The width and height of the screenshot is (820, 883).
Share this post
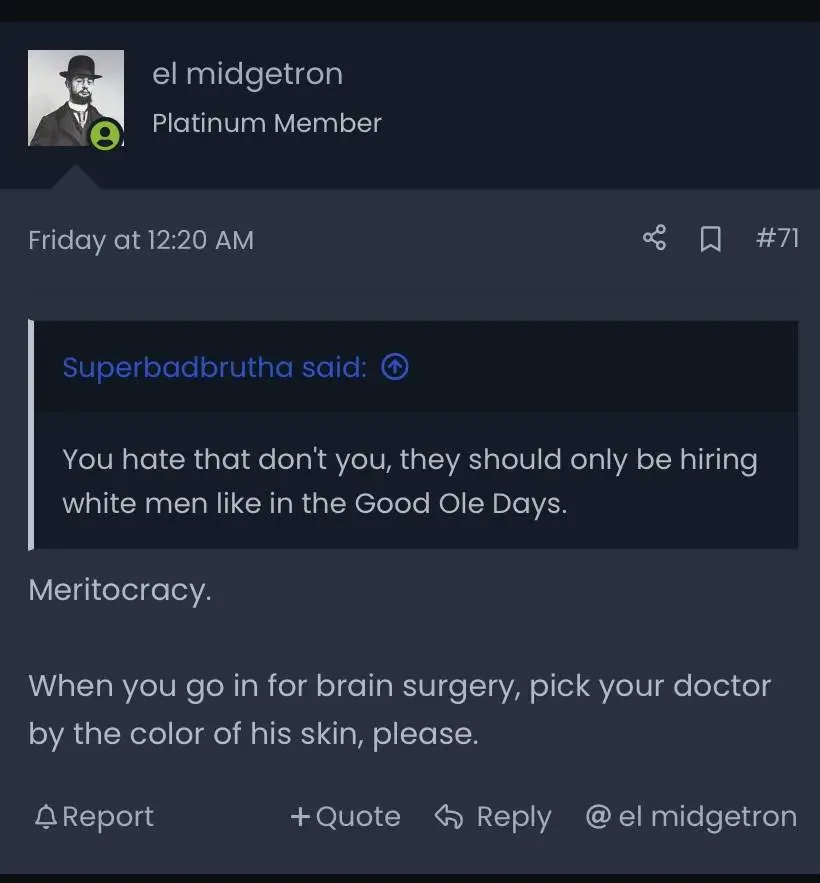point(654,238)
